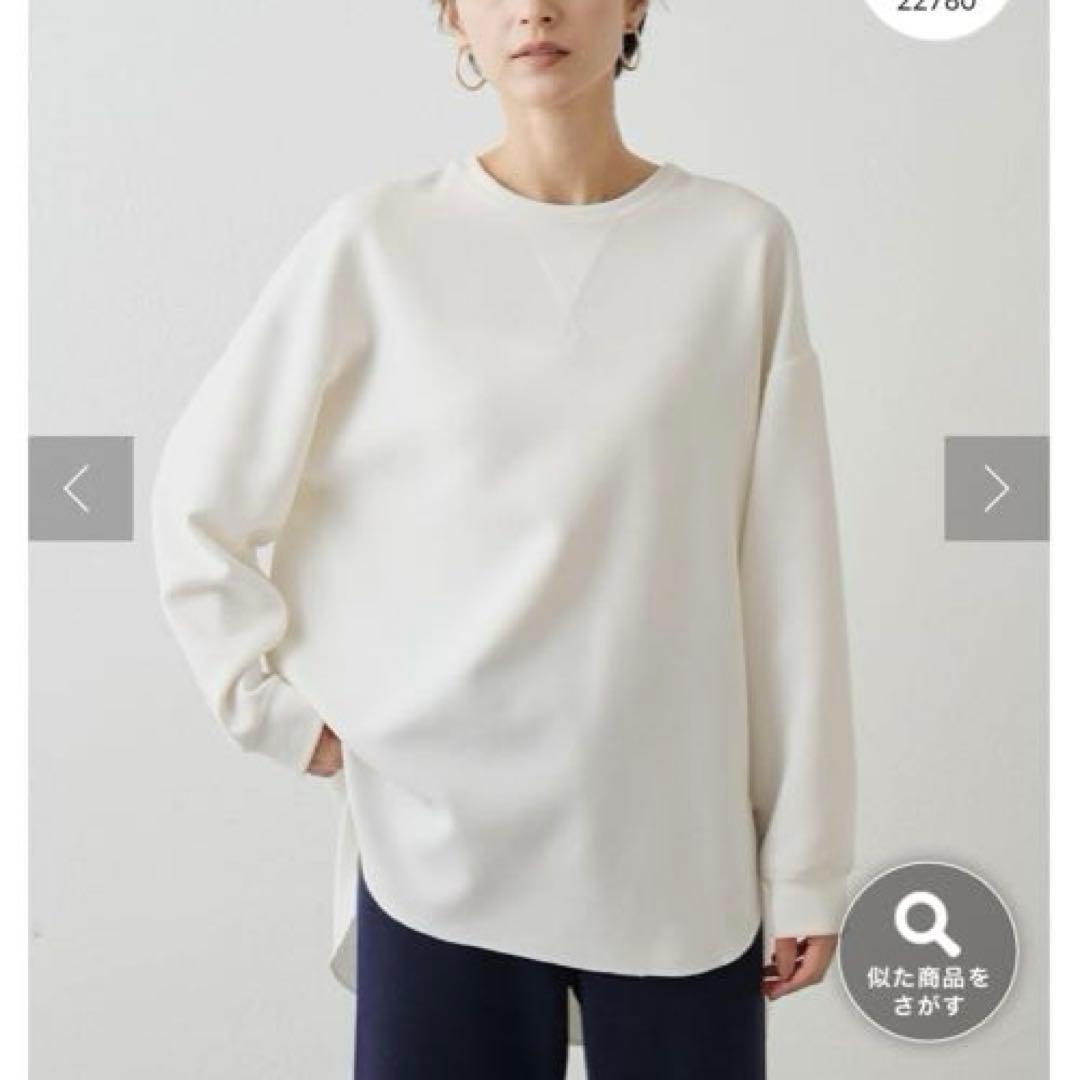
Task: Search for similar items
Action: [927, 952]
